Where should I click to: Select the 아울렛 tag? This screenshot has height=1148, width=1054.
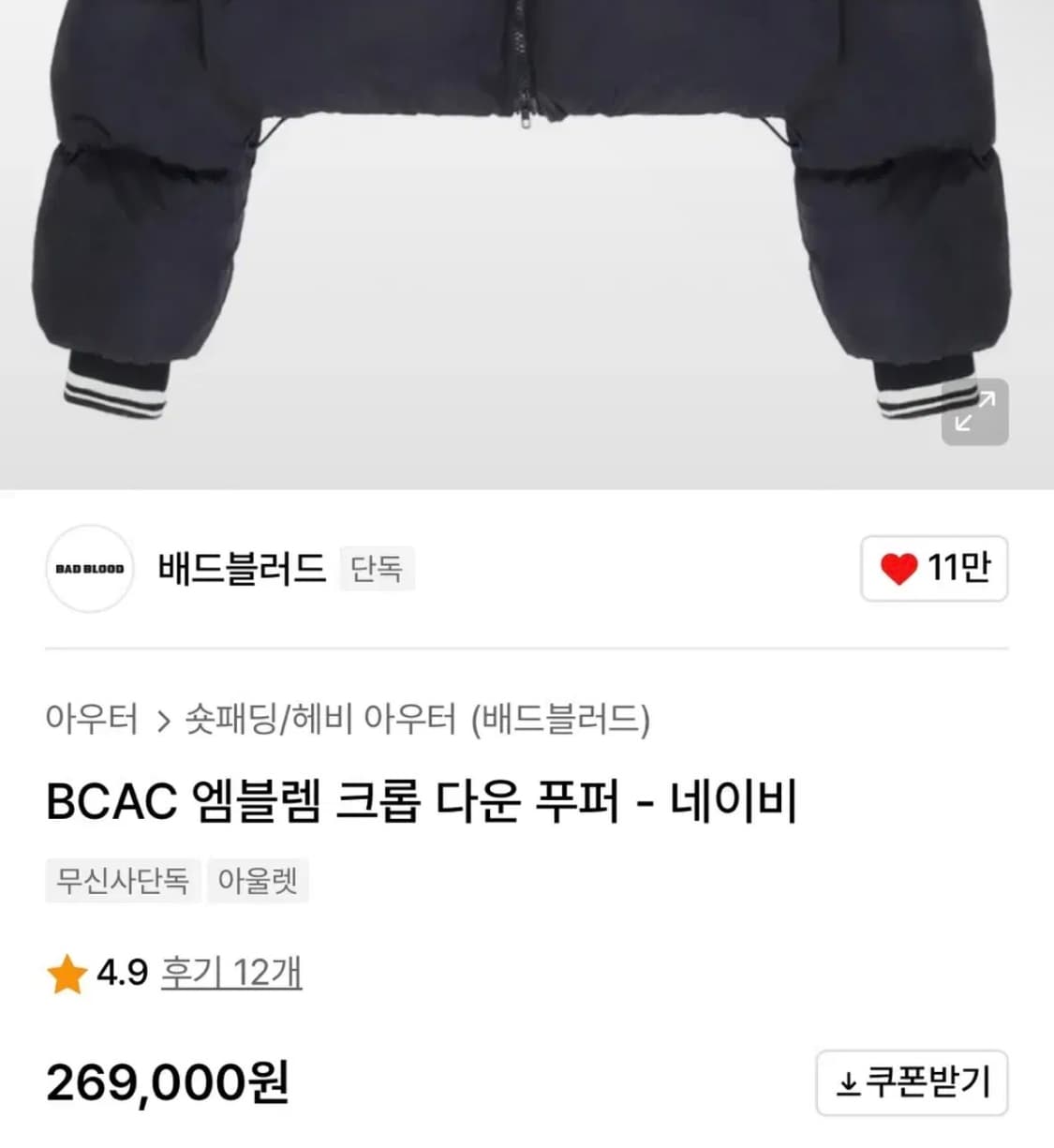click(257, 881)
